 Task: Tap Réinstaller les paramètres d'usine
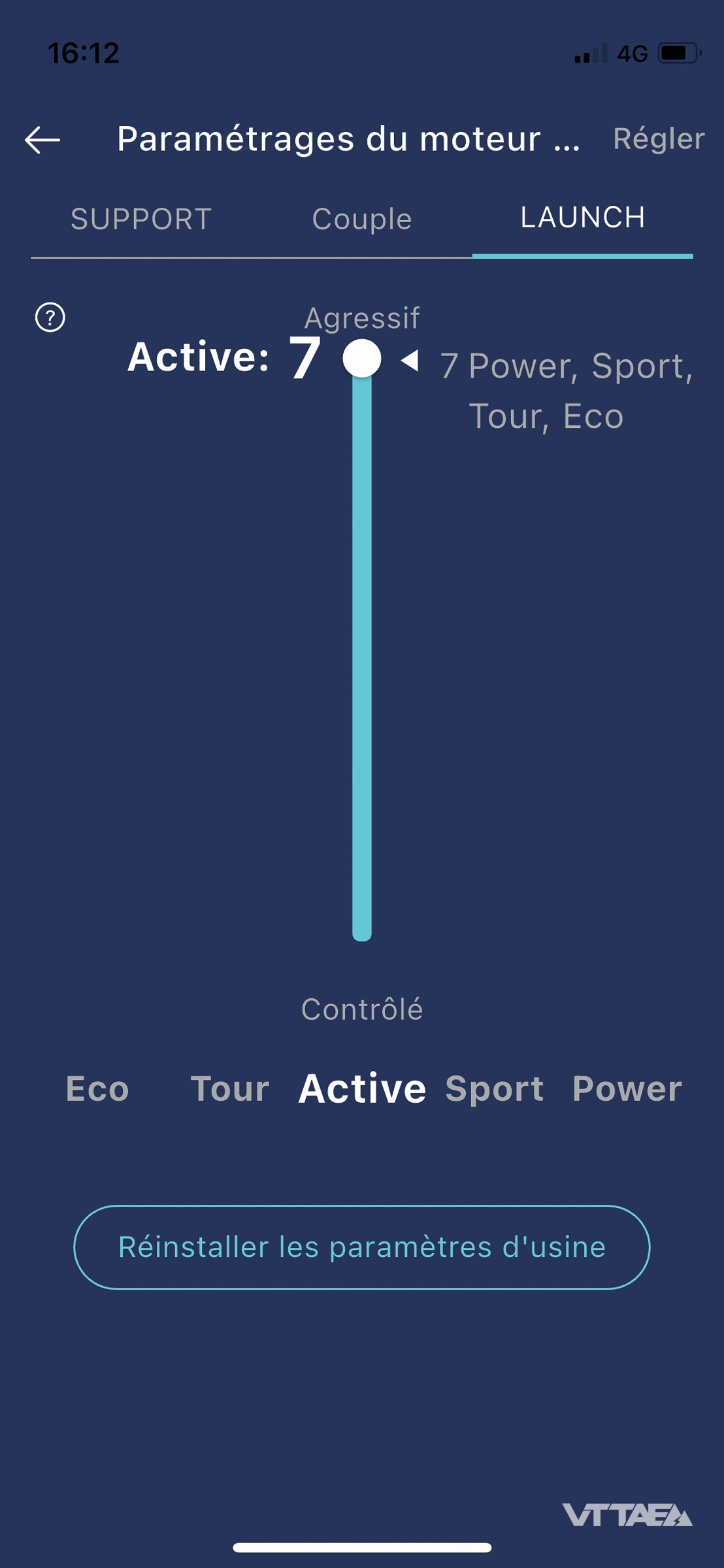coord(362,1247)
